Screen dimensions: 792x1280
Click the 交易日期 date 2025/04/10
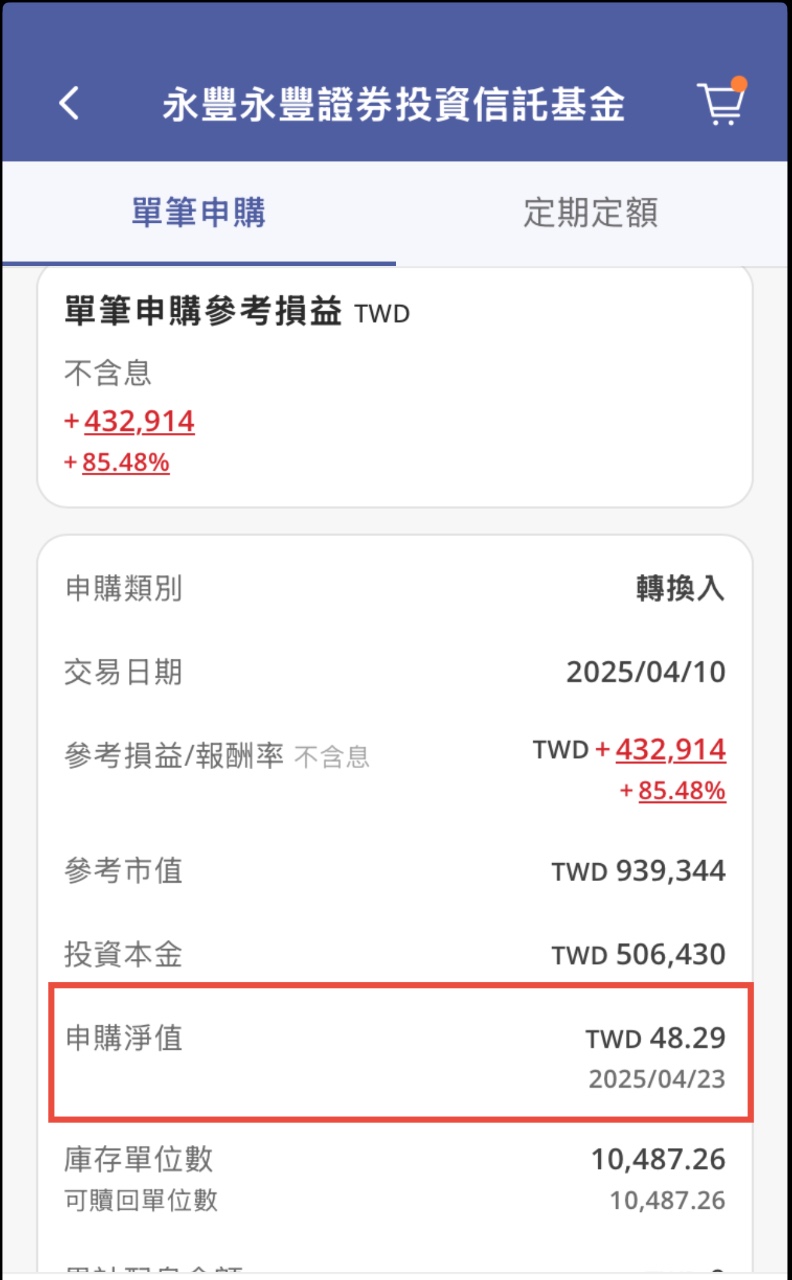click(x=645, y=672)
